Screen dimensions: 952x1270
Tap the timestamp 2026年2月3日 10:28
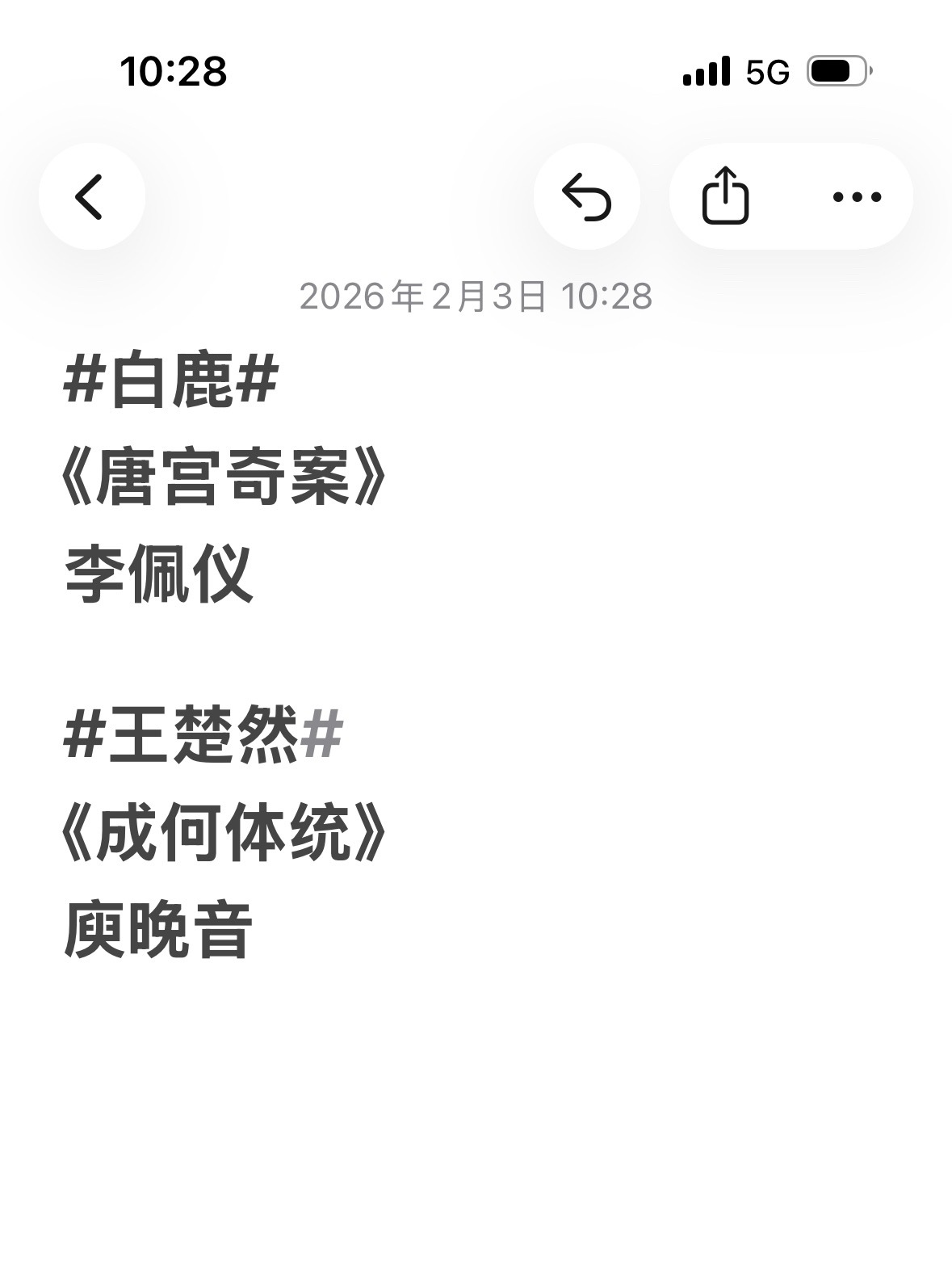point(476,297)
